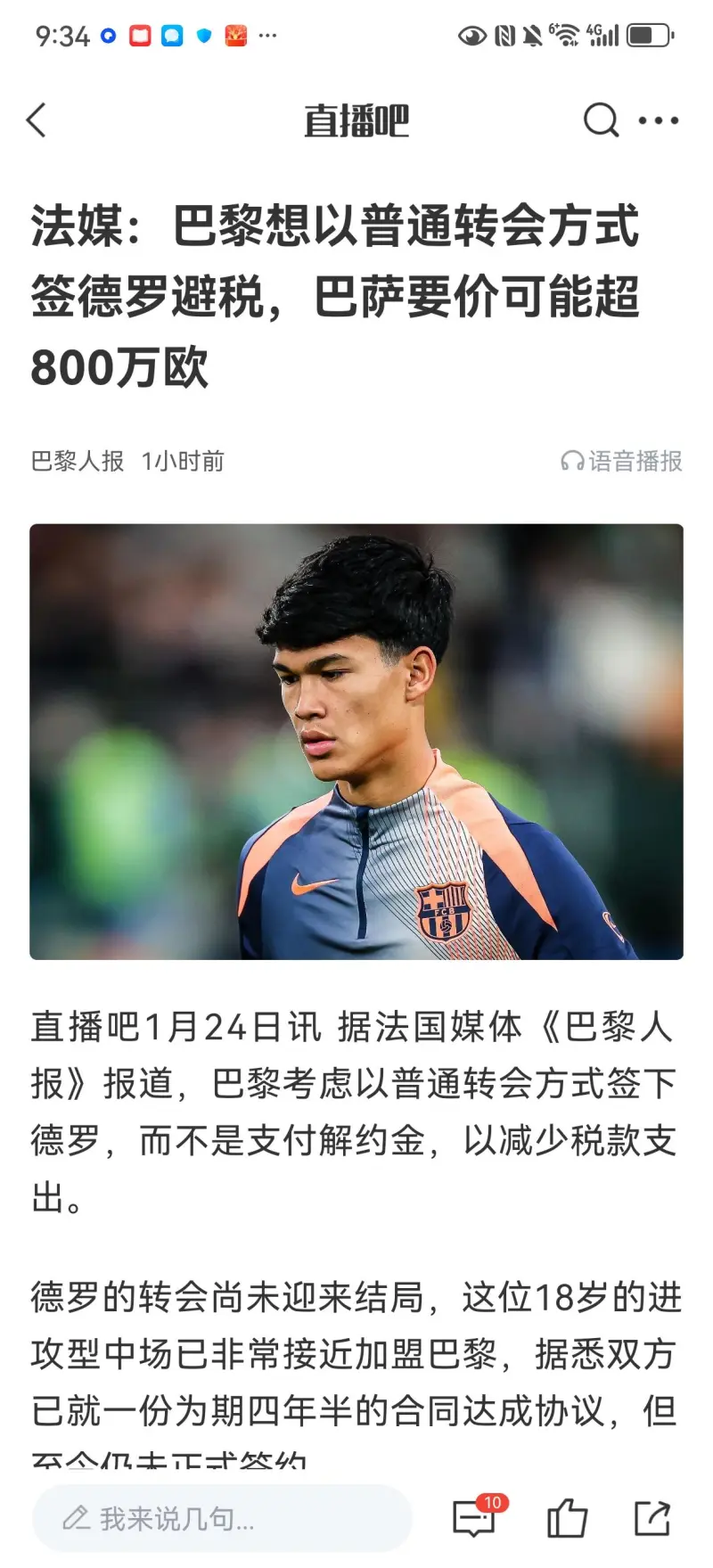This screenshot has height=1568, width=713.
Task: Open the three-dot overflow menu
Action: pos(659,120)
